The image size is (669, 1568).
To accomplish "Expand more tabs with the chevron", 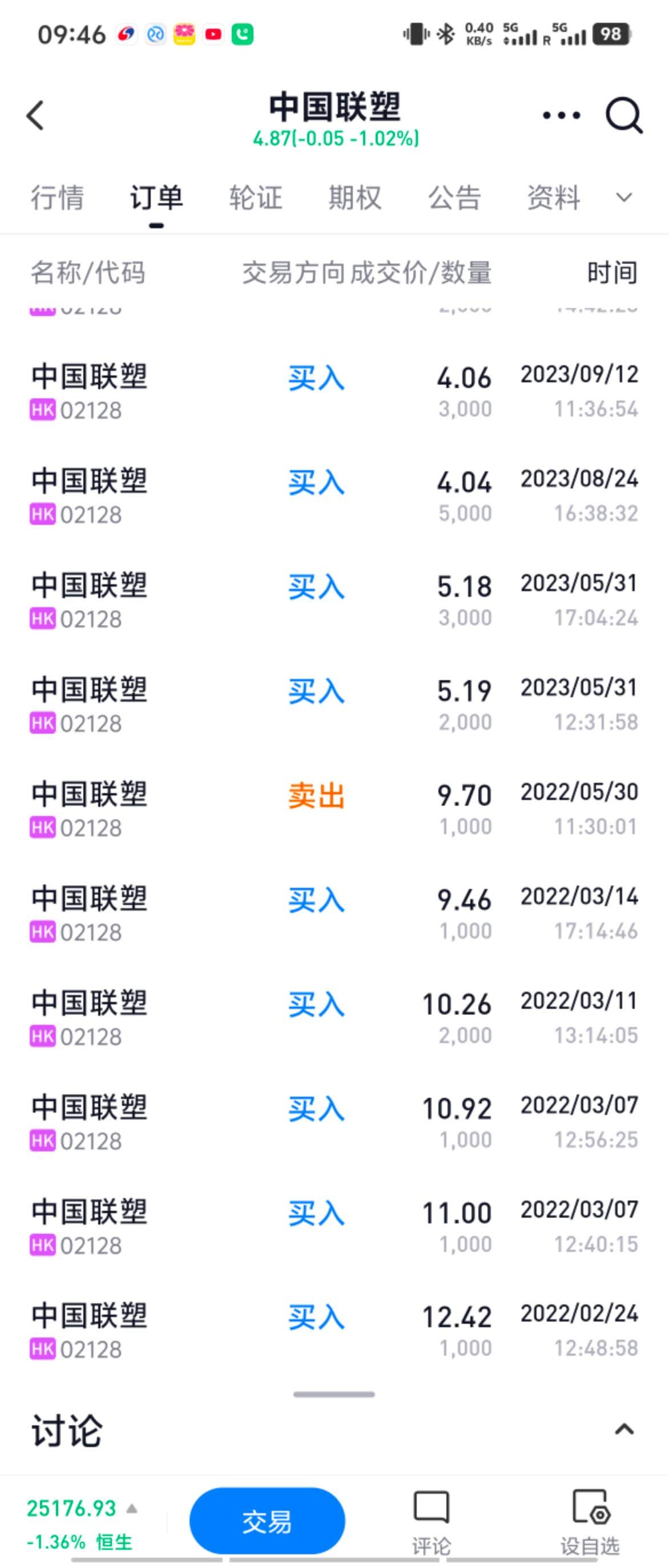I will click(624, 198).
